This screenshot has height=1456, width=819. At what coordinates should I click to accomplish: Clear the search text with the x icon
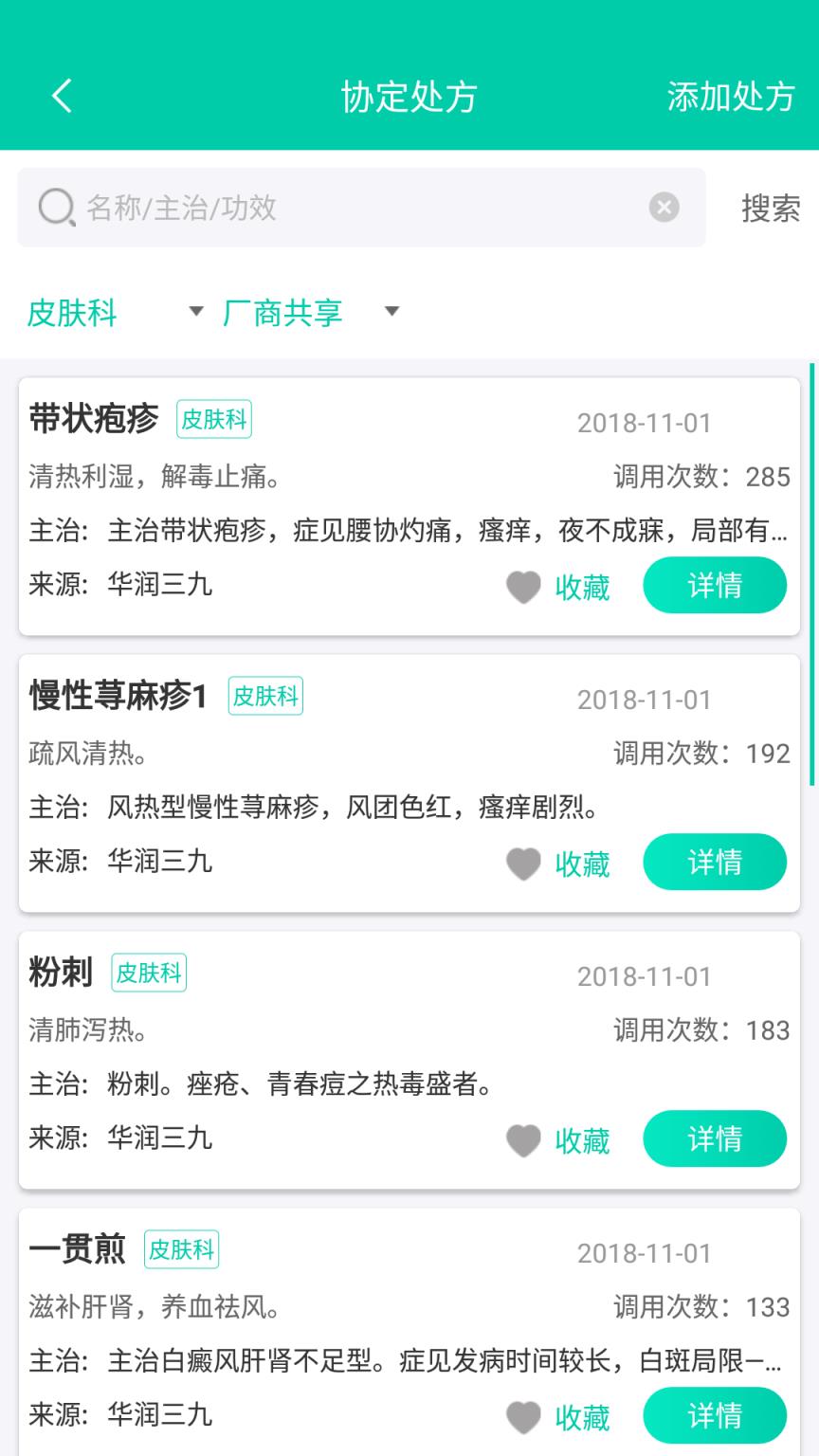coord(664,208)
